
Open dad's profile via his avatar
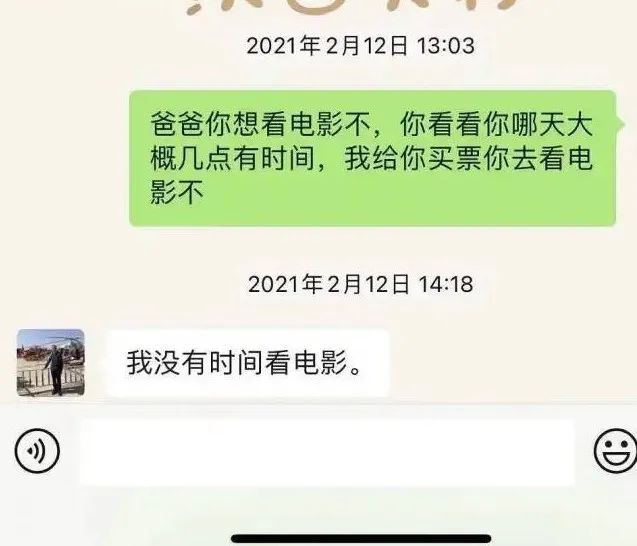tap(51, 362)
